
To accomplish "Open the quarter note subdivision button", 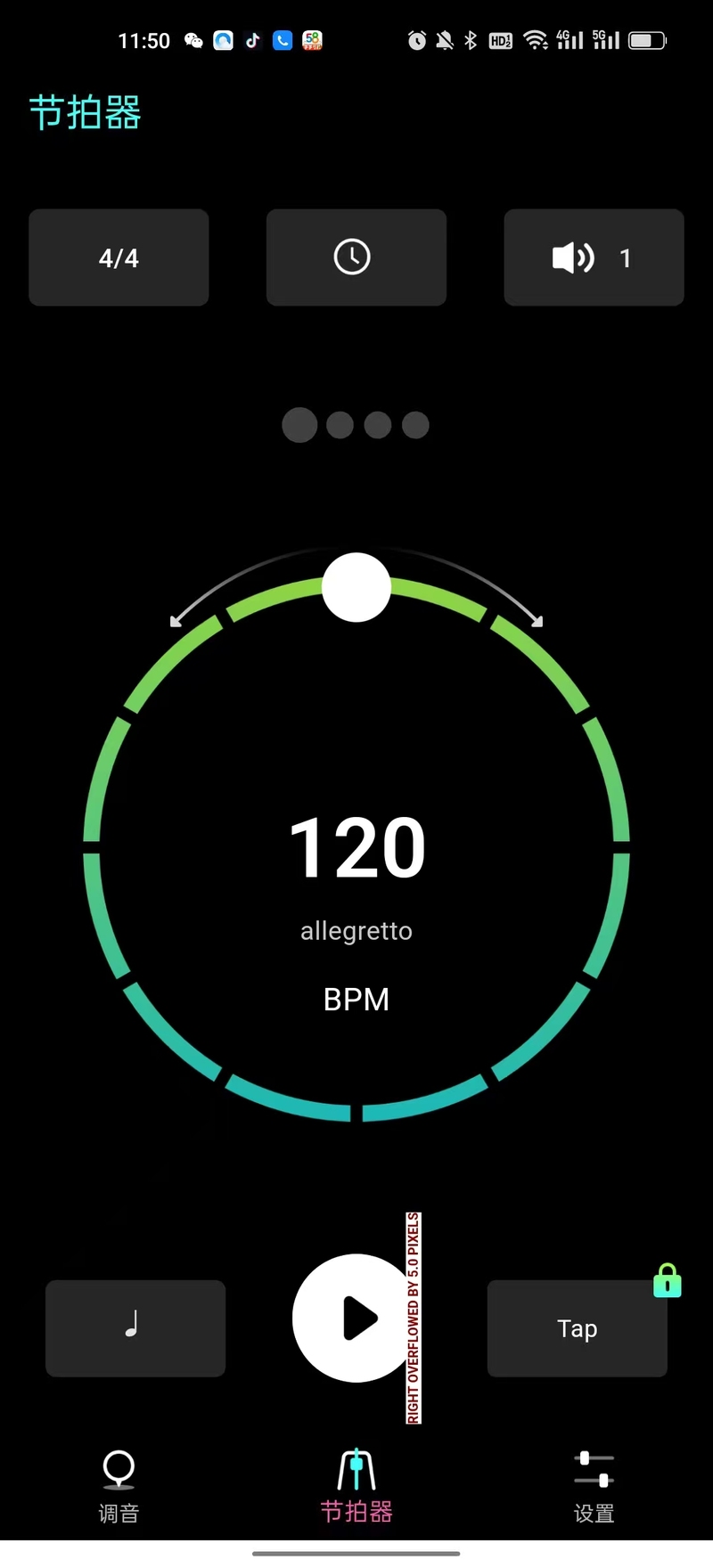I will [135, 1328].
